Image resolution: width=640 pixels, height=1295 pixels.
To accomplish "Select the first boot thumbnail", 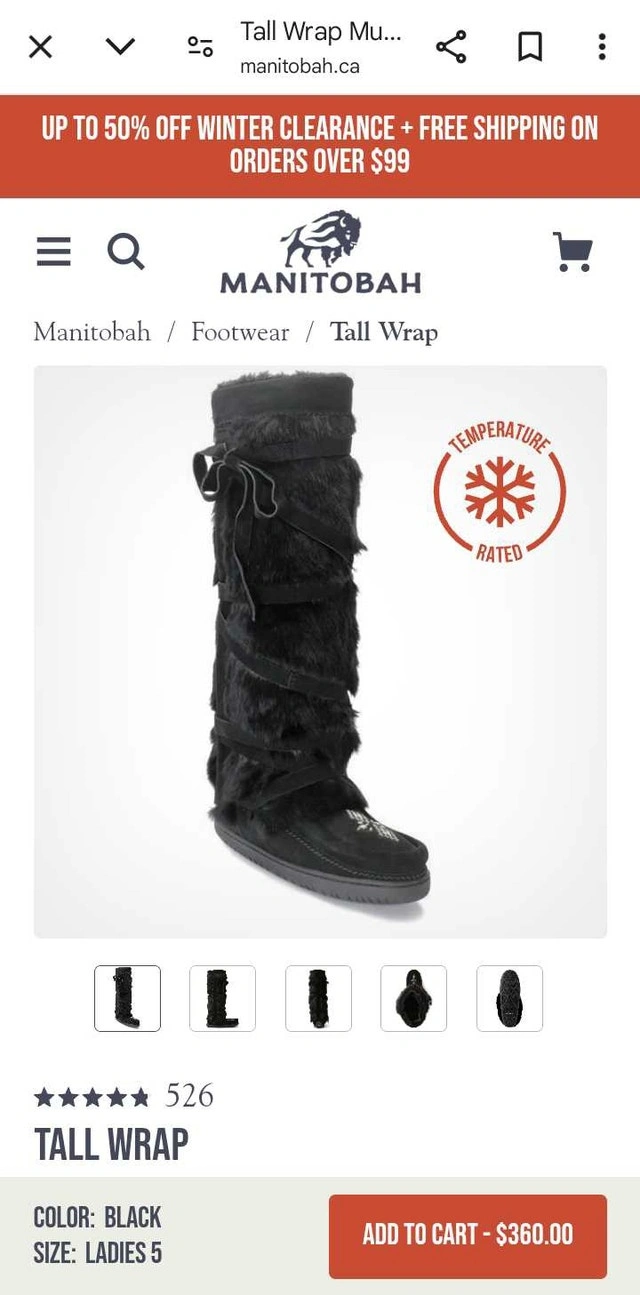I will (x=127, y=998).
